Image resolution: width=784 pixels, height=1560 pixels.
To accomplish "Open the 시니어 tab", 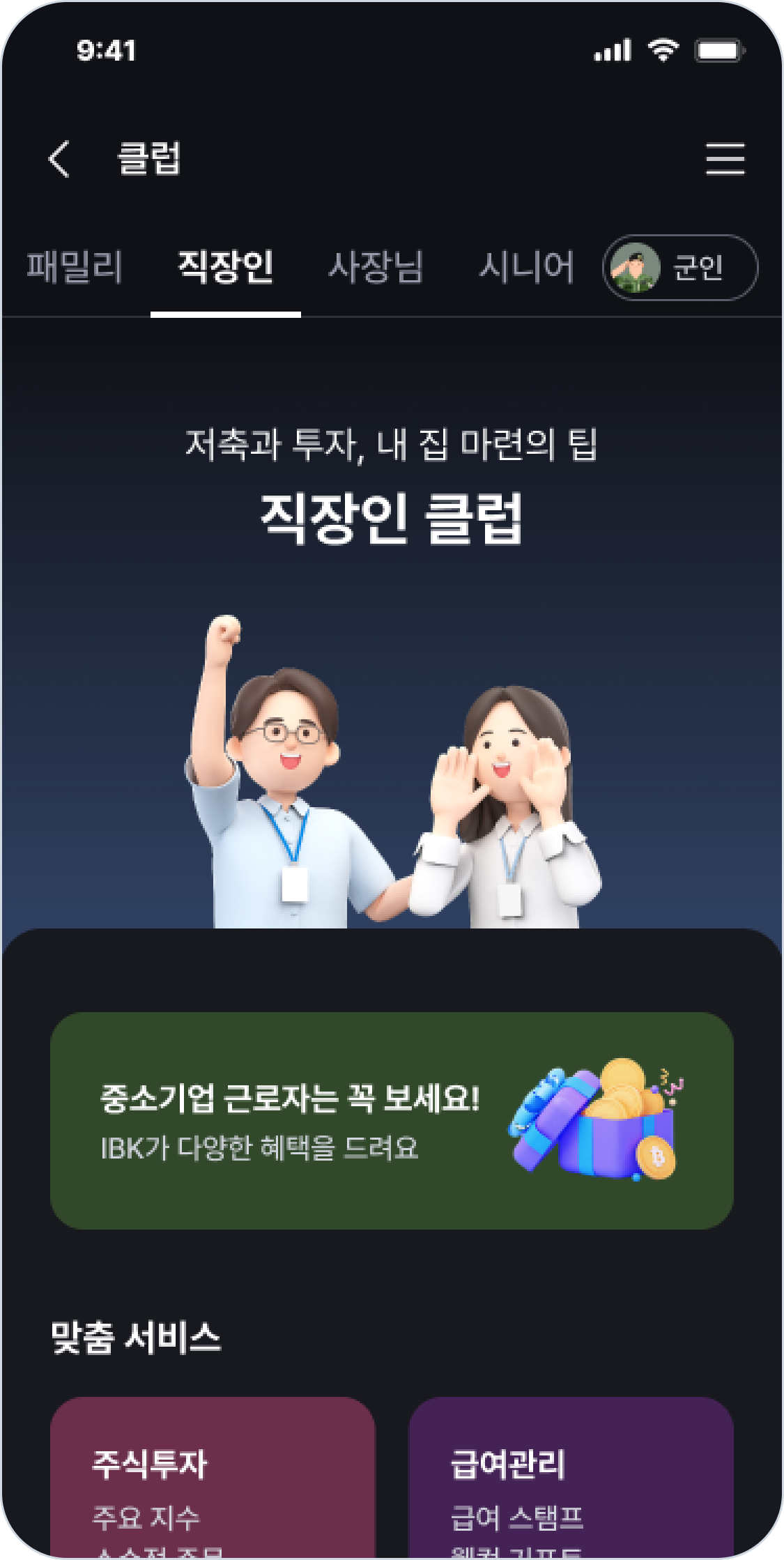I will click(x=526, y=267).
